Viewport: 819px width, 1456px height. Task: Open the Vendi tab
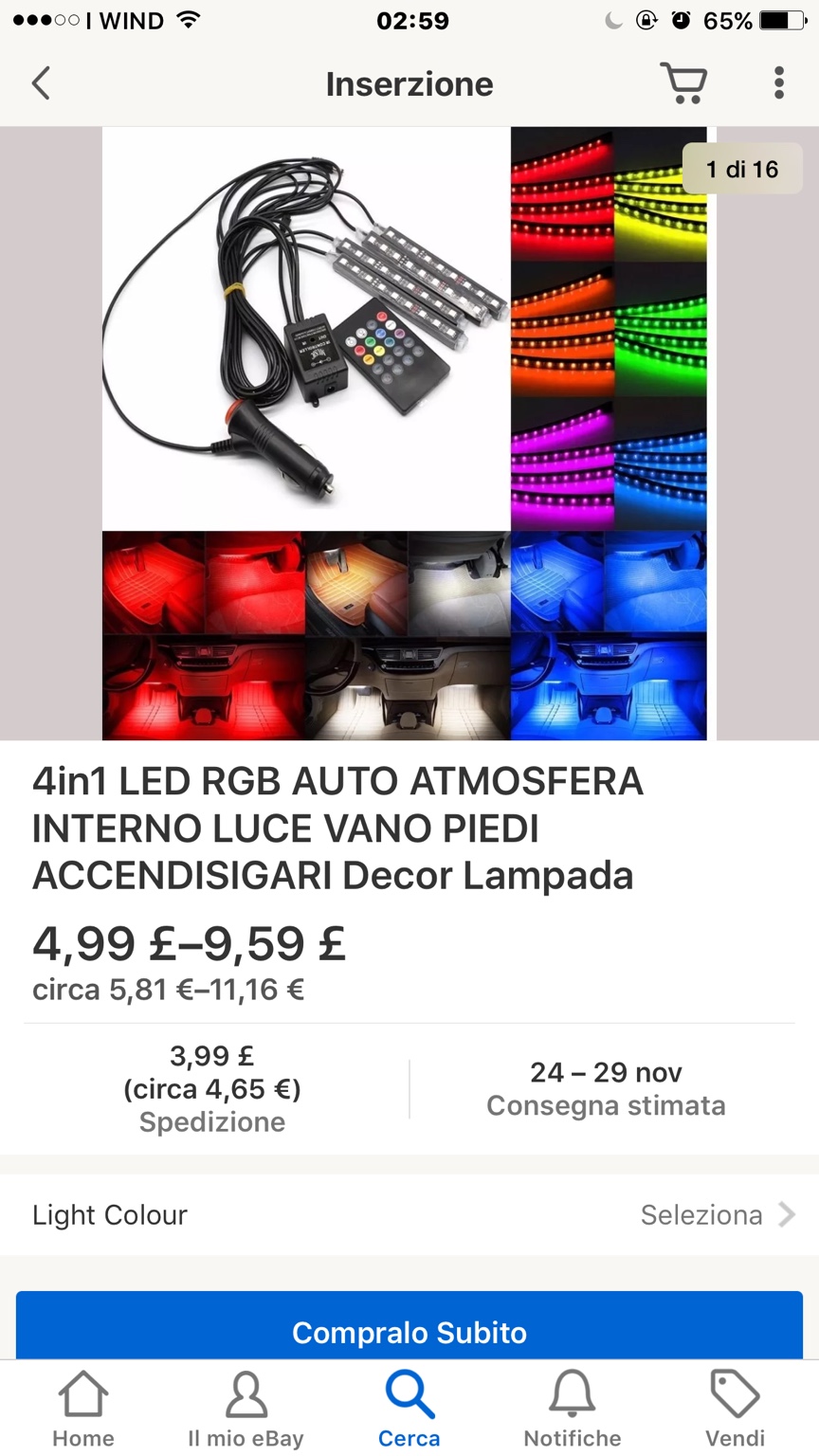736,1410
